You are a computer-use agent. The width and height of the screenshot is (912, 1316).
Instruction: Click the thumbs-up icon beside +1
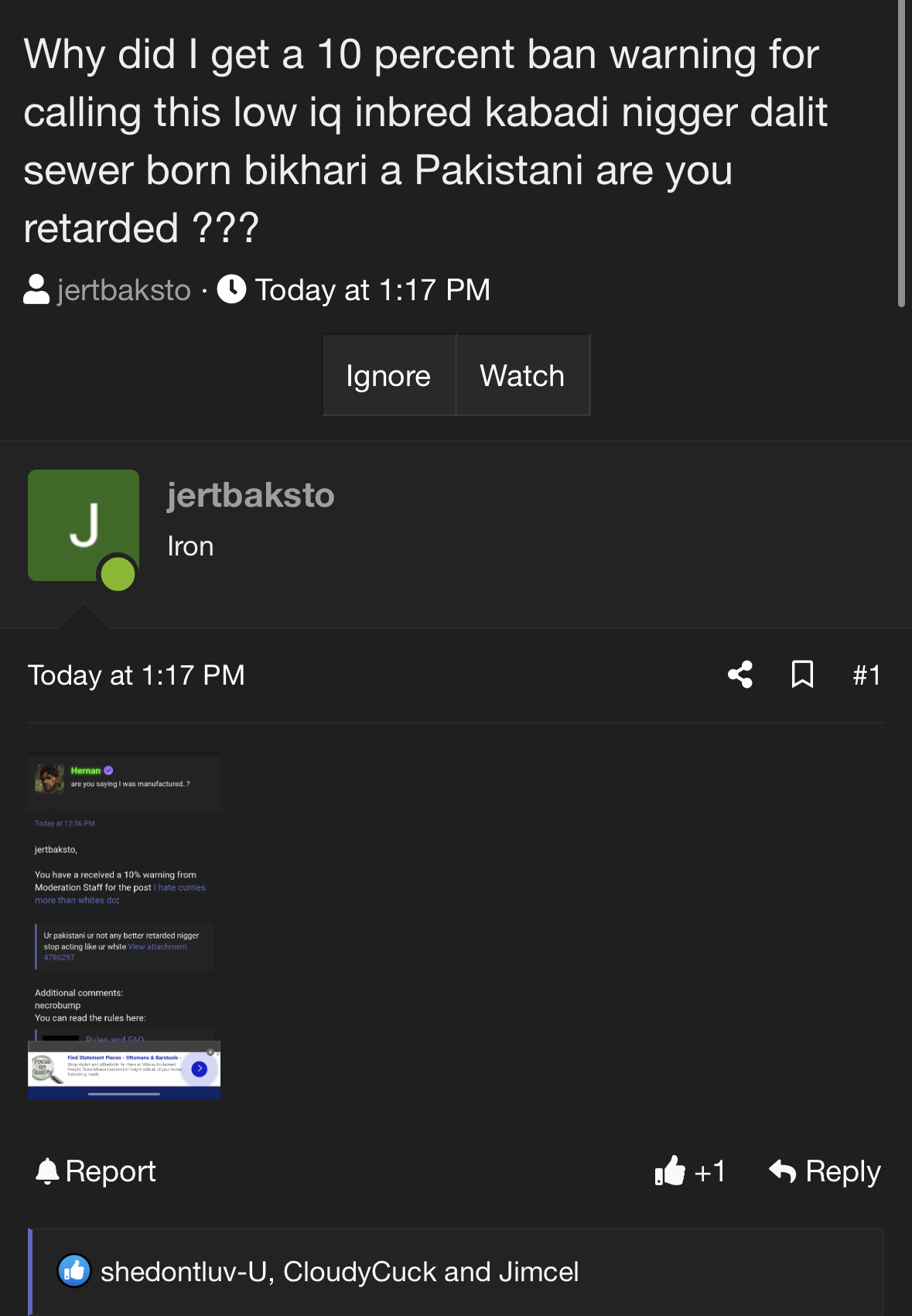(x=672, y=1171)
